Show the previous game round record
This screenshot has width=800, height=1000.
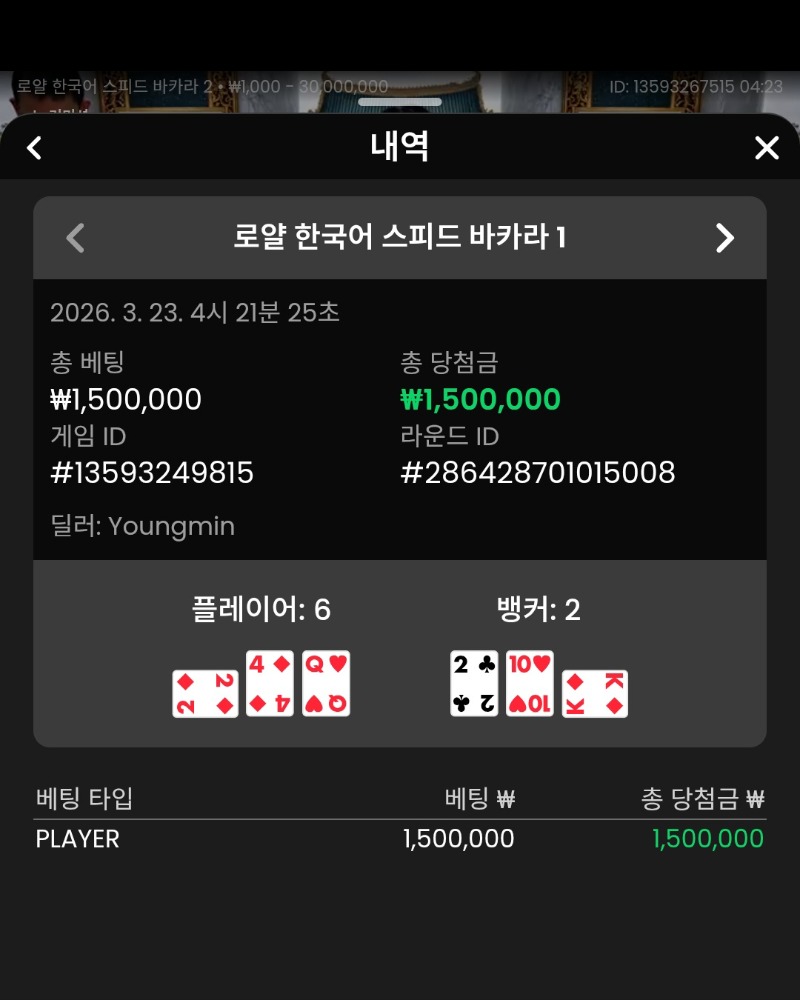pos(75,238)
